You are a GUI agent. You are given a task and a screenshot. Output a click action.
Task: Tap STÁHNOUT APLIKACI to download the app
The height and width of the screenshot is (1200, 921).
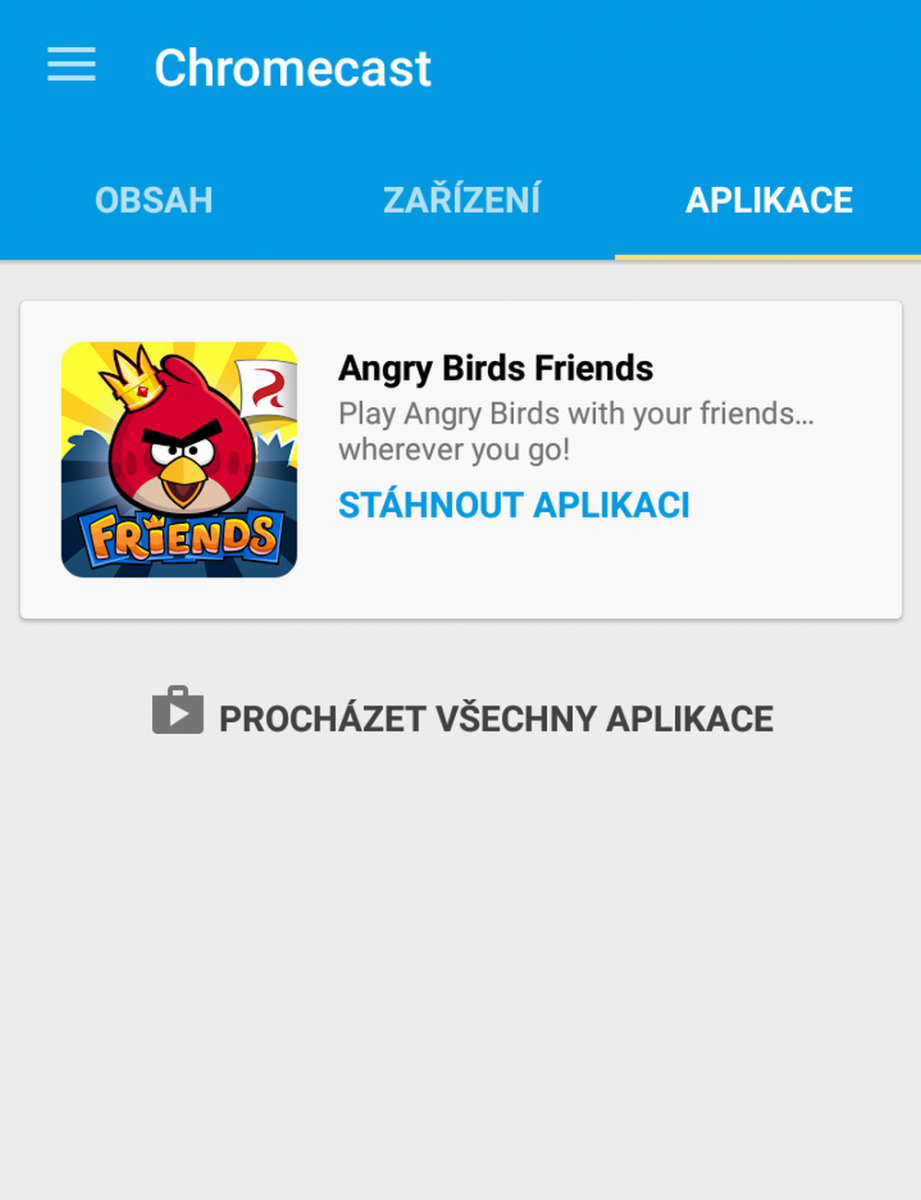[x=515, y=505]
